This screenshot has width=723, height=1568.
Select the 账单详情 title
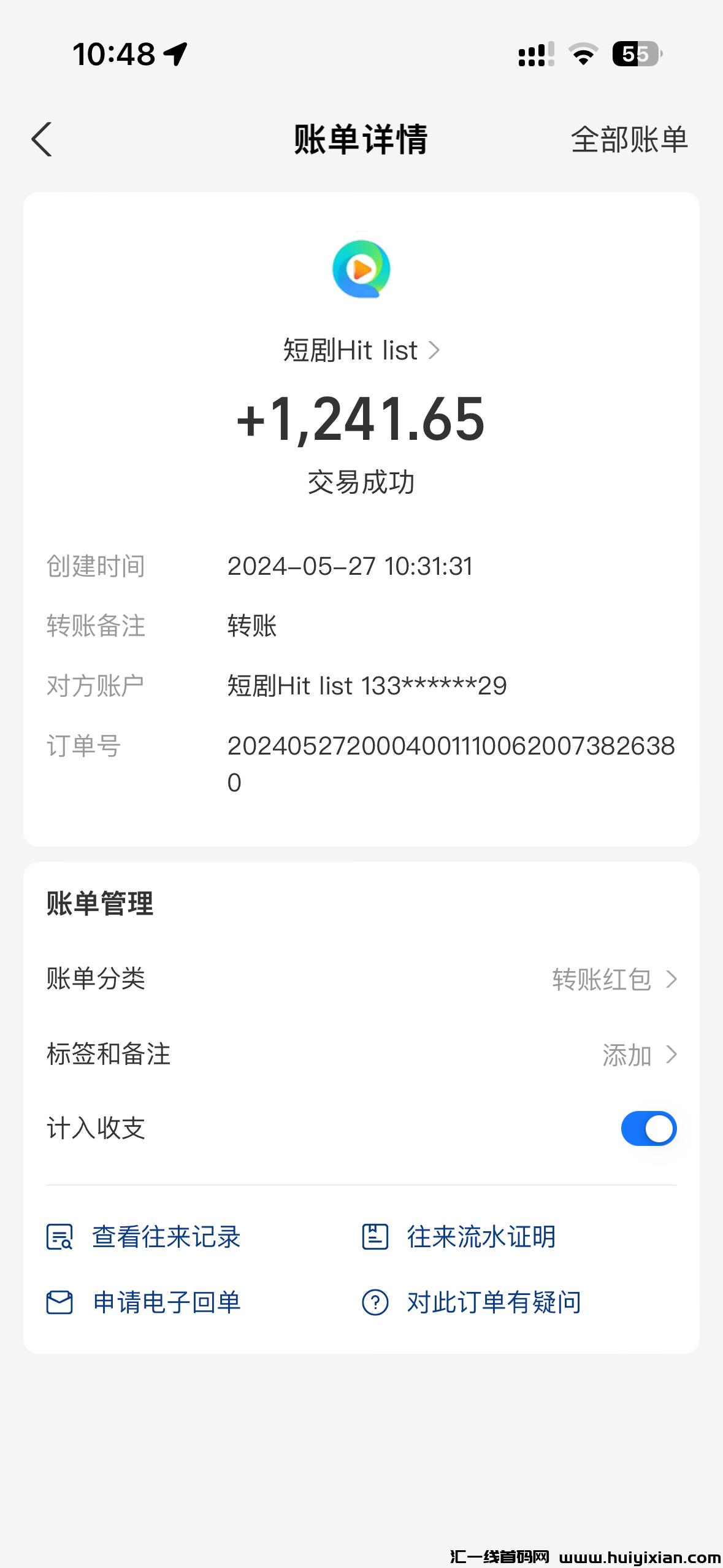tap(361, 140)
